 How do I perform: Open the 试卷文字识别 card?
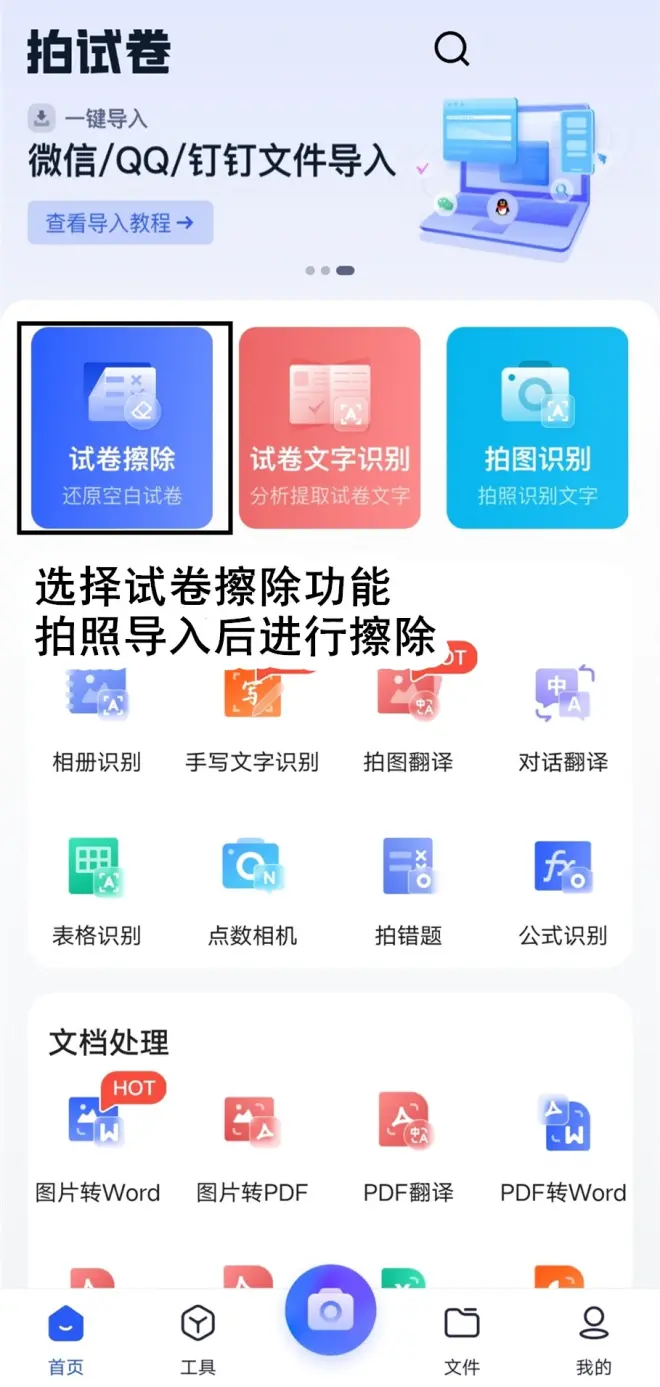click(x=329, y=427)
